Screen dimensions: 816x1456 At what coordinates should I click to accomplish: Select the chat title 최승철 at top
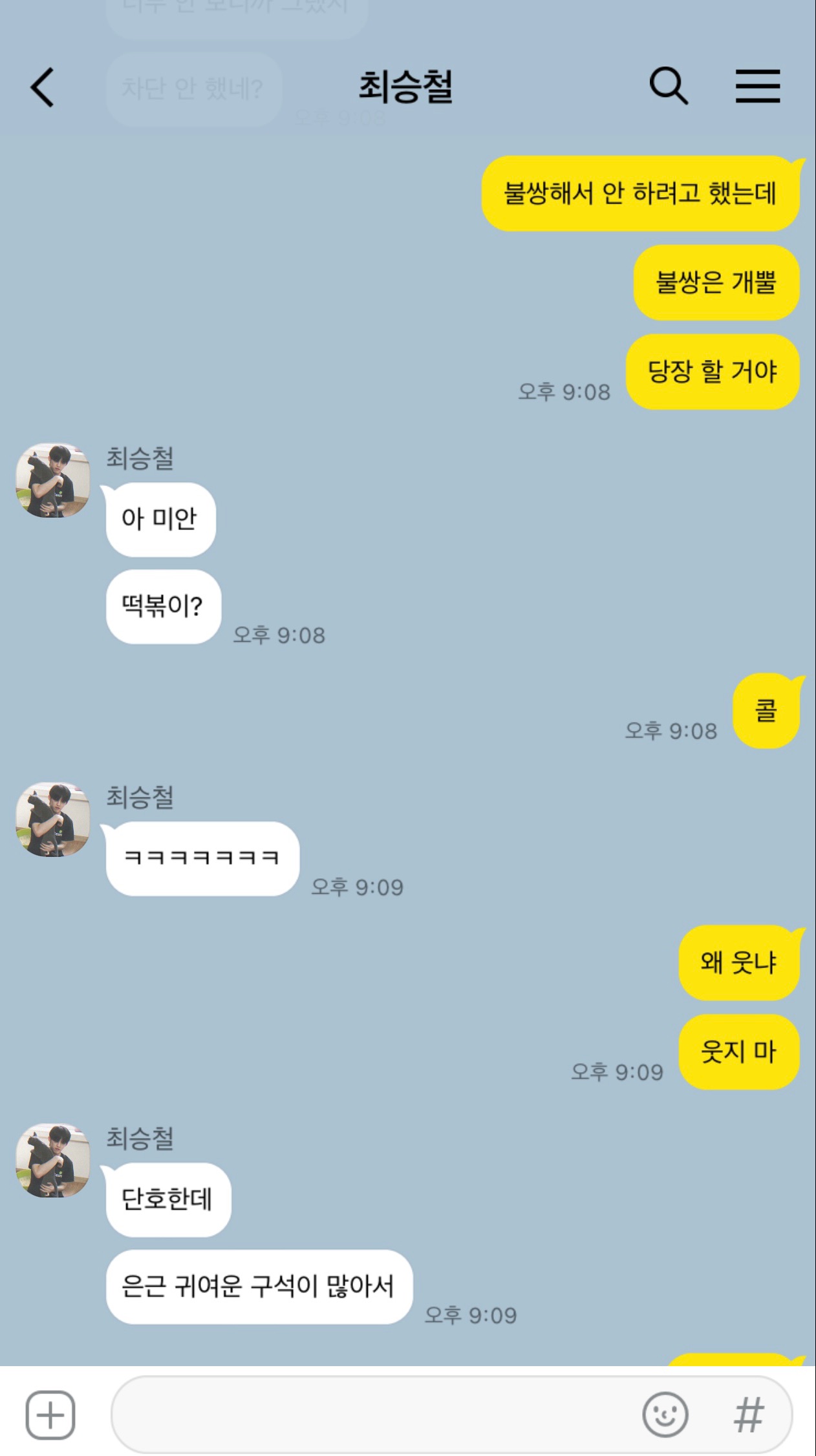pyautogui.click(x=407, y=87)
